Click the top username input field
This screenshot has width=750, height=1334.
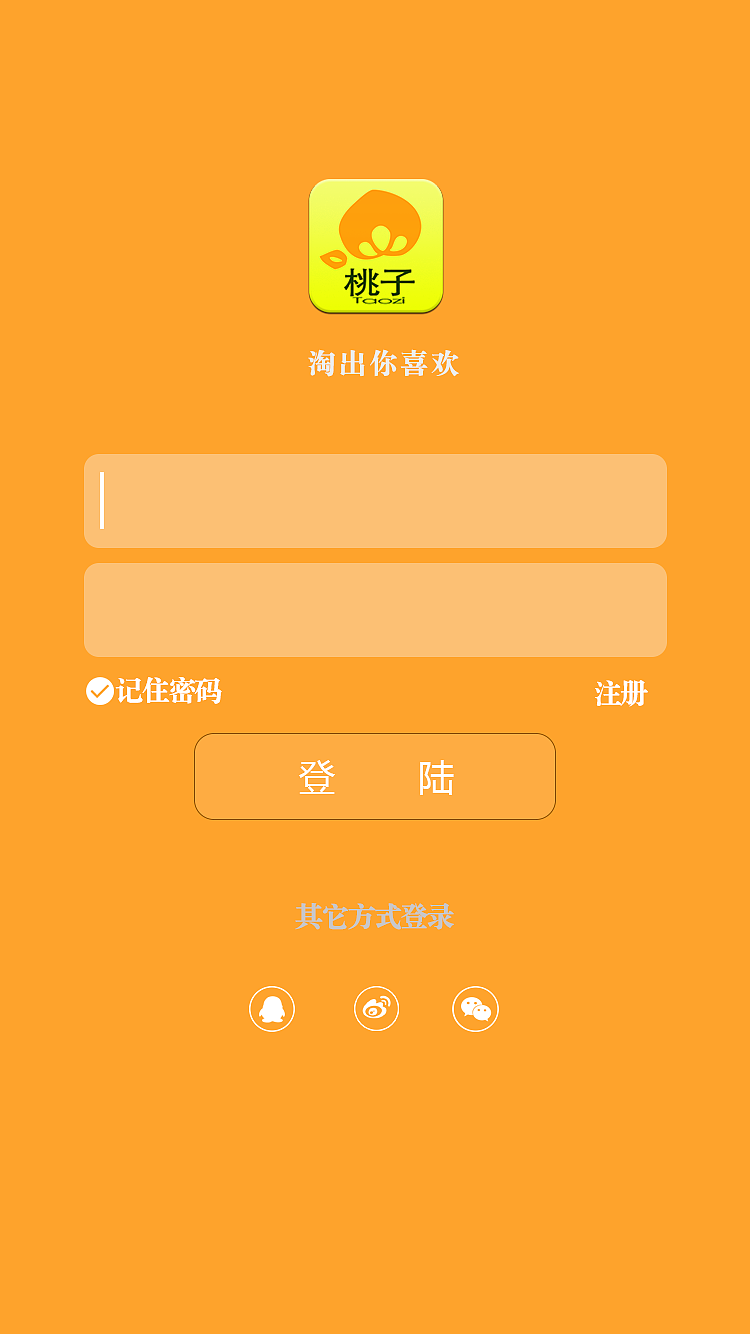375,501
